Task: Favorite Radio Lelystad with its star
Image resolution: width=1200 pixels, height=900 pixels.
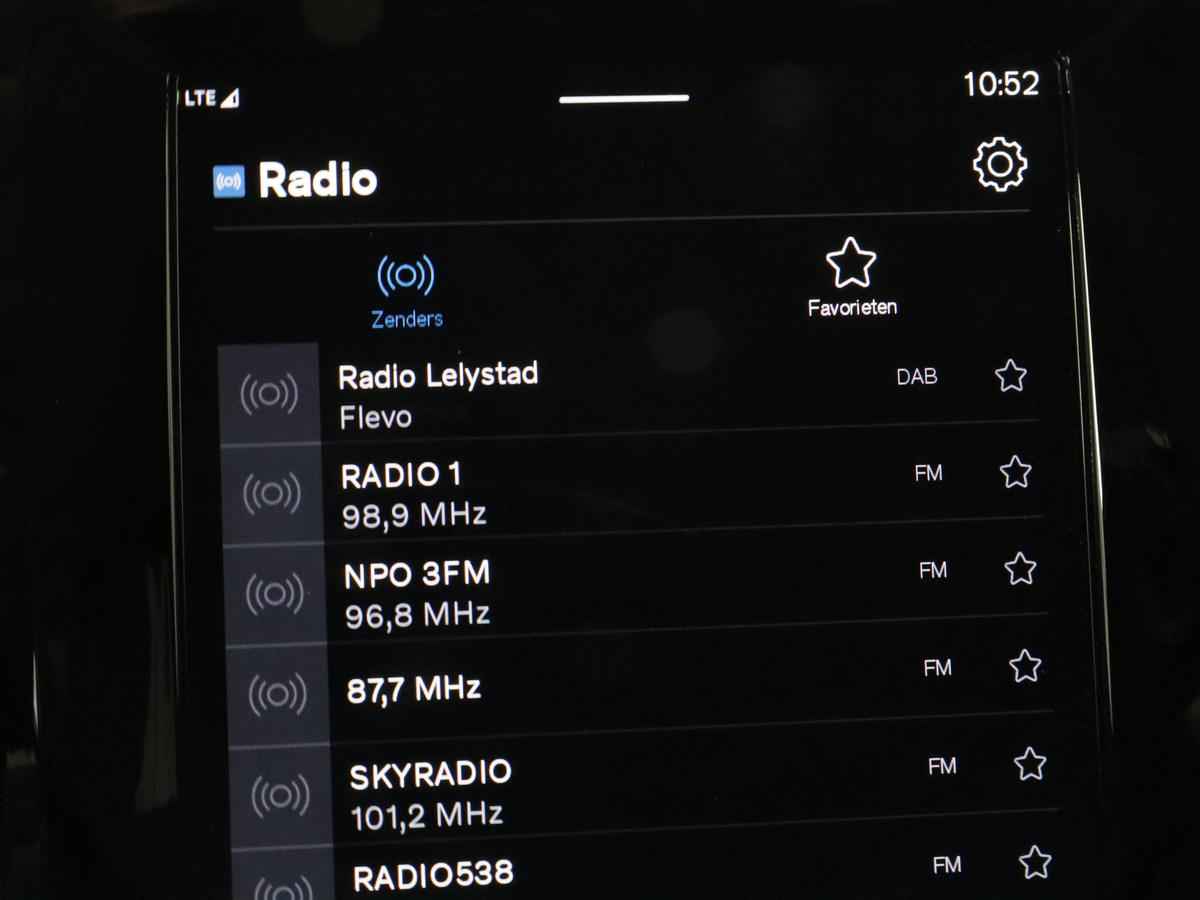Action: [1010, 376]
